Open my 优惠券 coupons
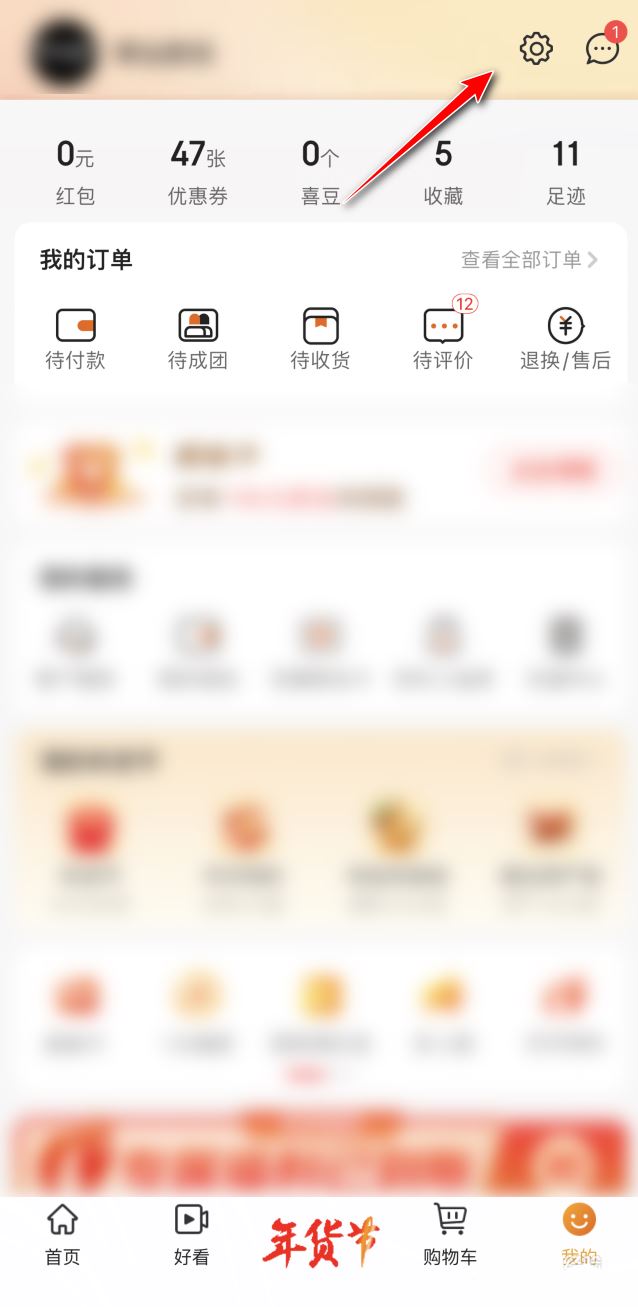638x1307 pixels. point(198,172)
